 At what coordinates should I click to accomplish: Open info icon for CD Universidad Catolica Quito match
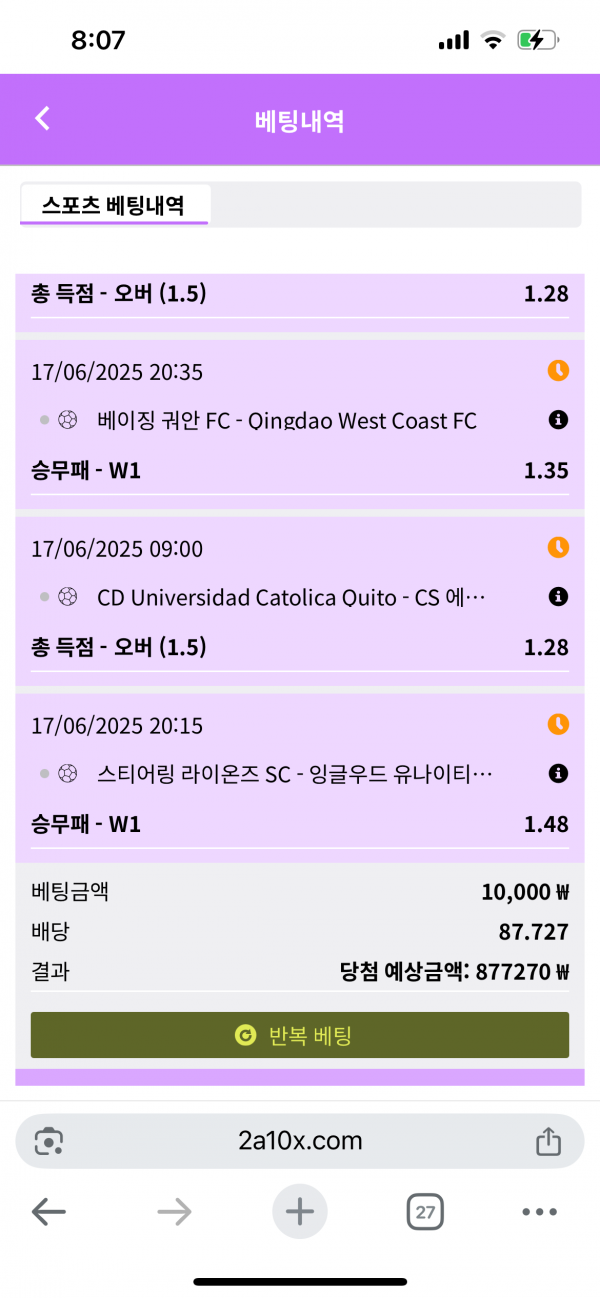coord(558,597)
